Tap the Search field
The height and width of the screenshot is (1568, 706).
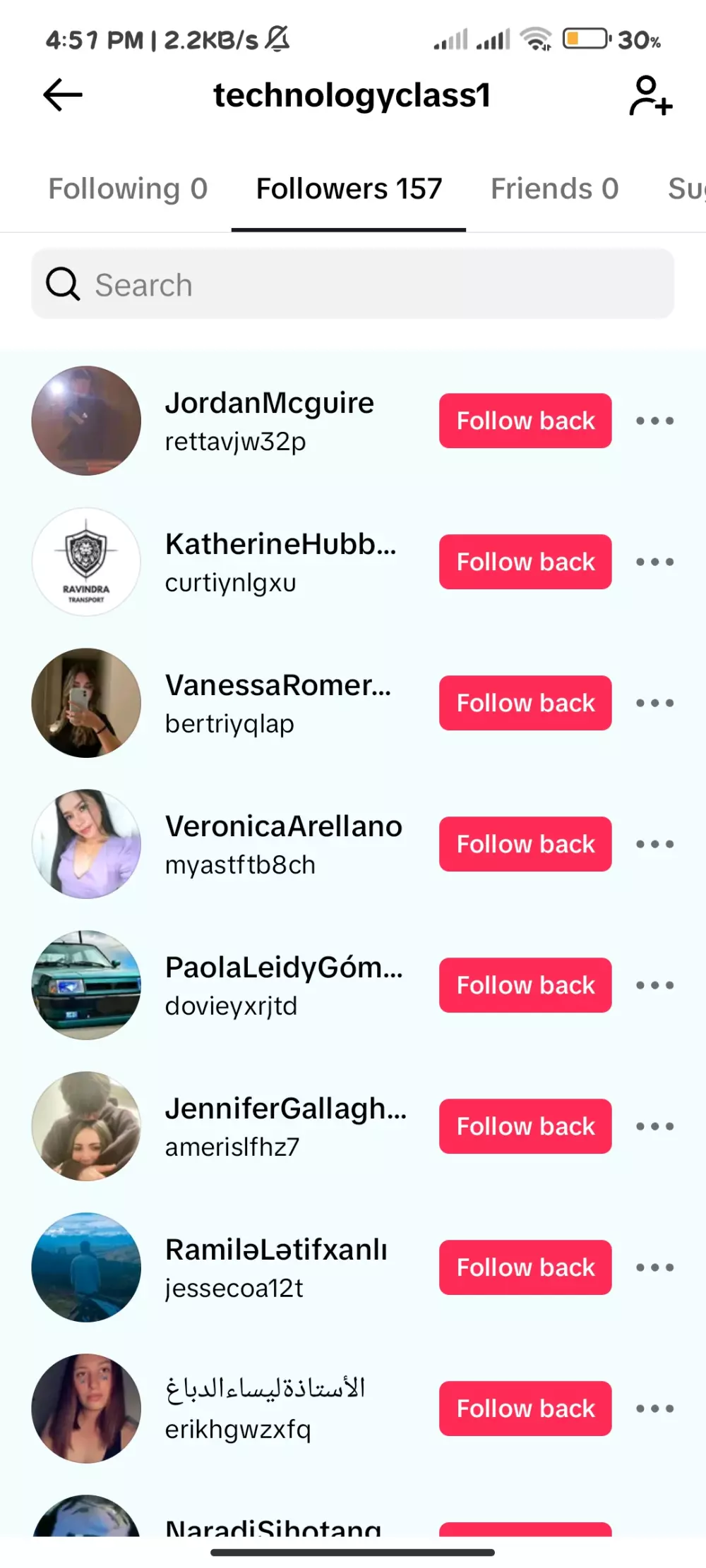tap(352, 284)
